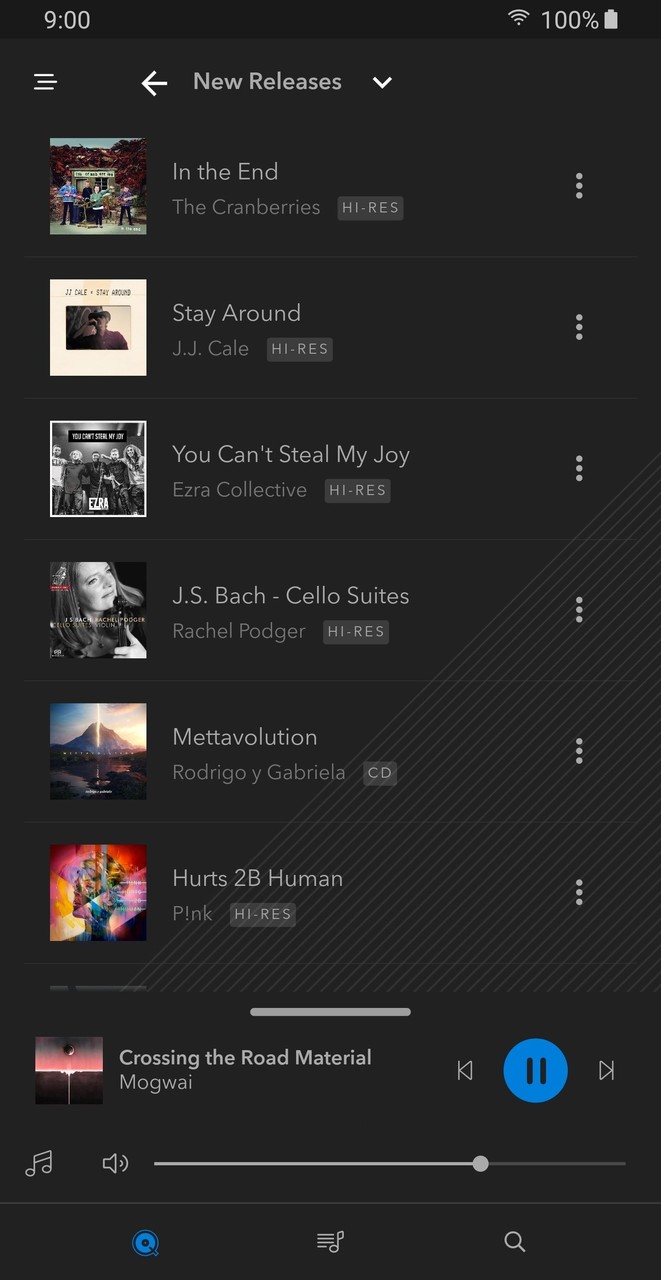Go back with the arrow icon

coord(154,83)
